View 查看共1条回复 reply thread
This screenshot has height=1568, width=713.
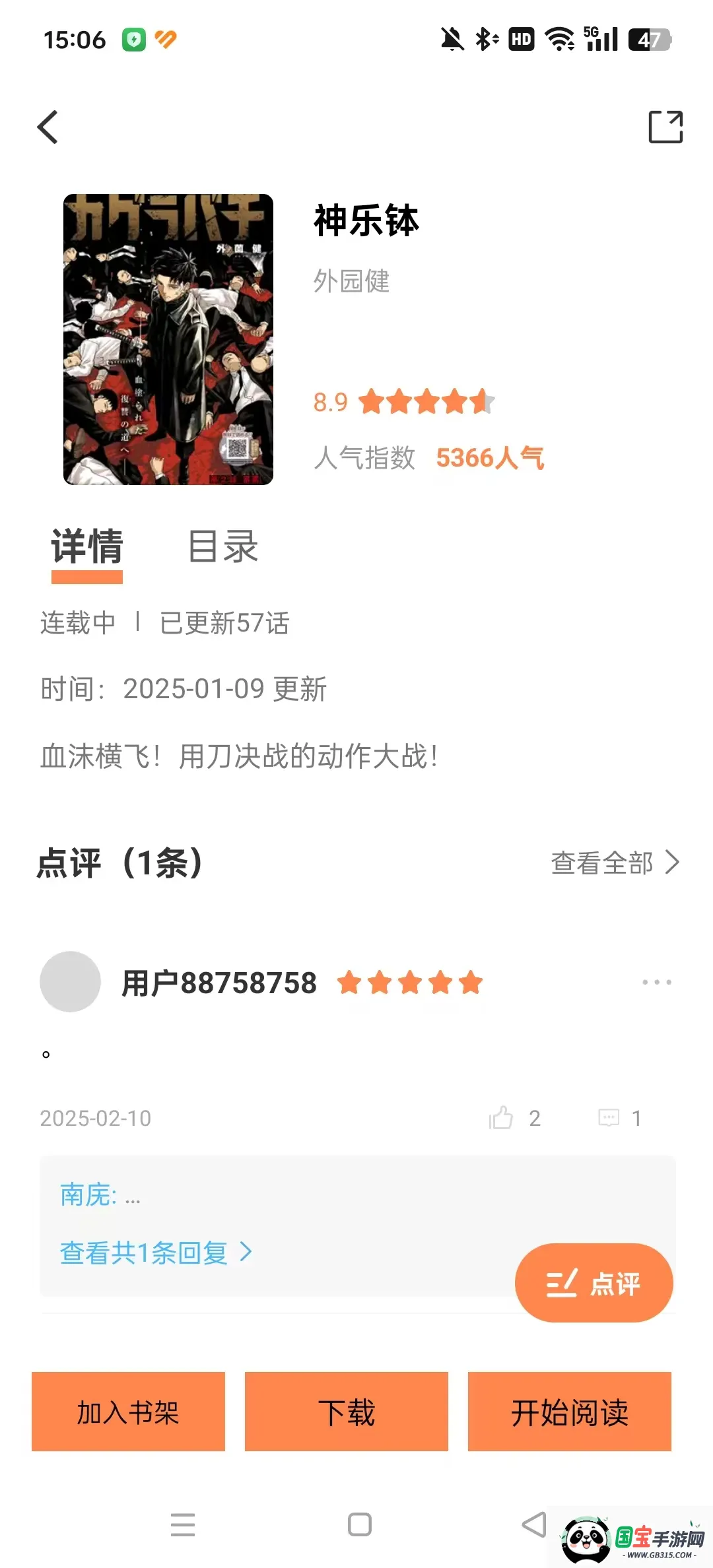pyautogui.click(x=155, y=1252)
